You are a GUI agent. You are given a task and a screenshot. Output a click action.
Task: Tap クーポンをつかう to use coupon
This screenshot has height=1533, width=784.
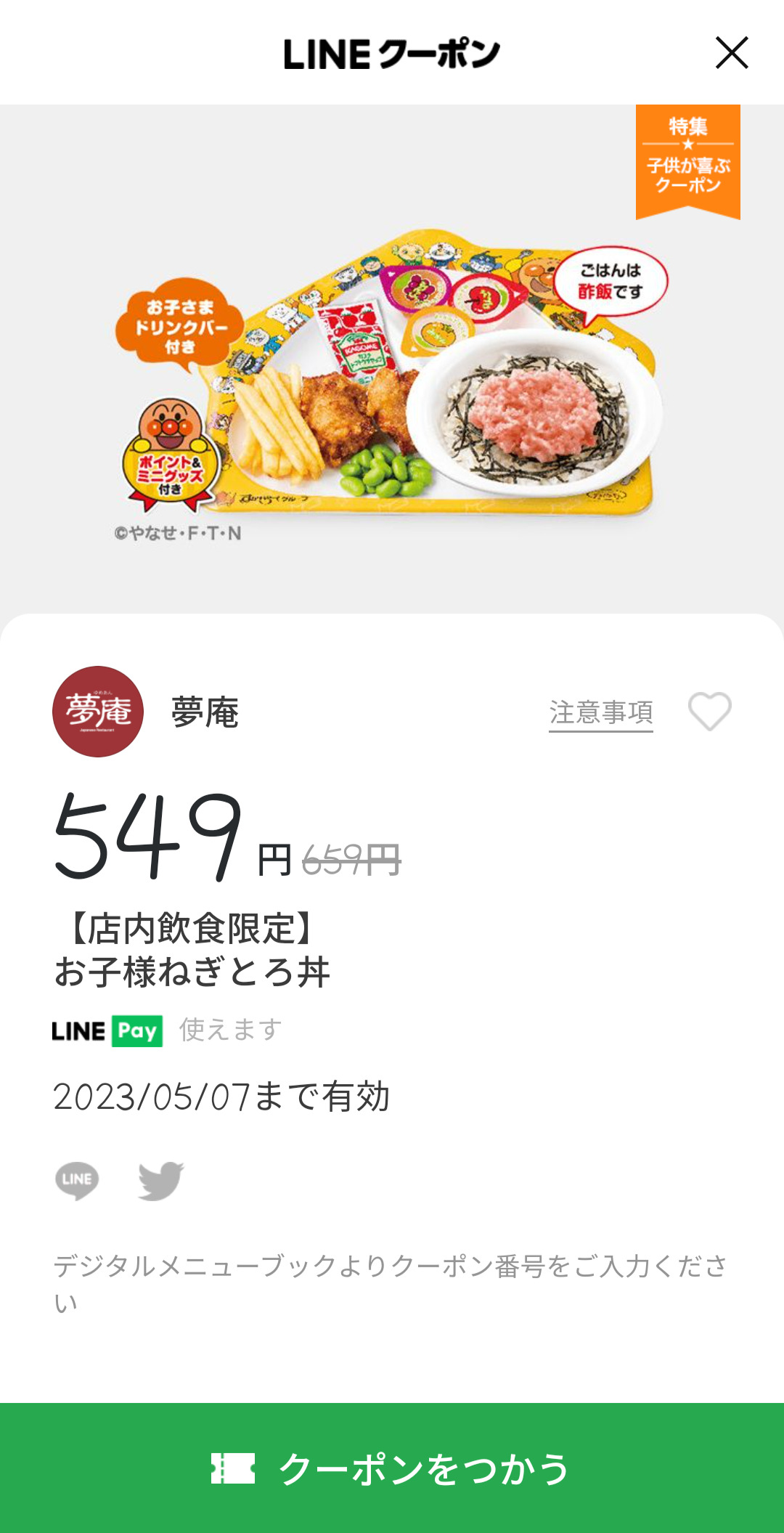click(392, 1468)
